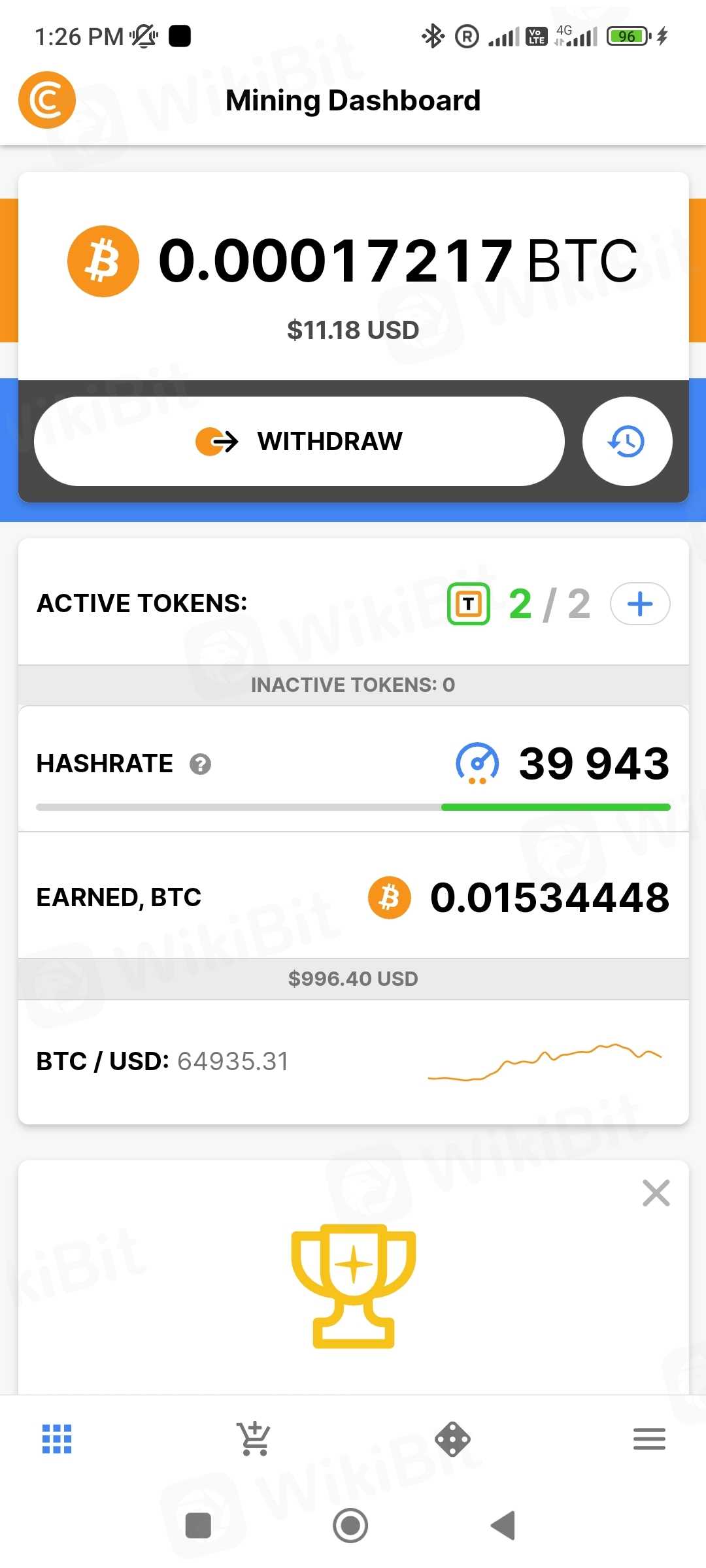Open the withdrawal history clock icon
This screenshot has width=706, height=1568.
[x=627, y=441]
